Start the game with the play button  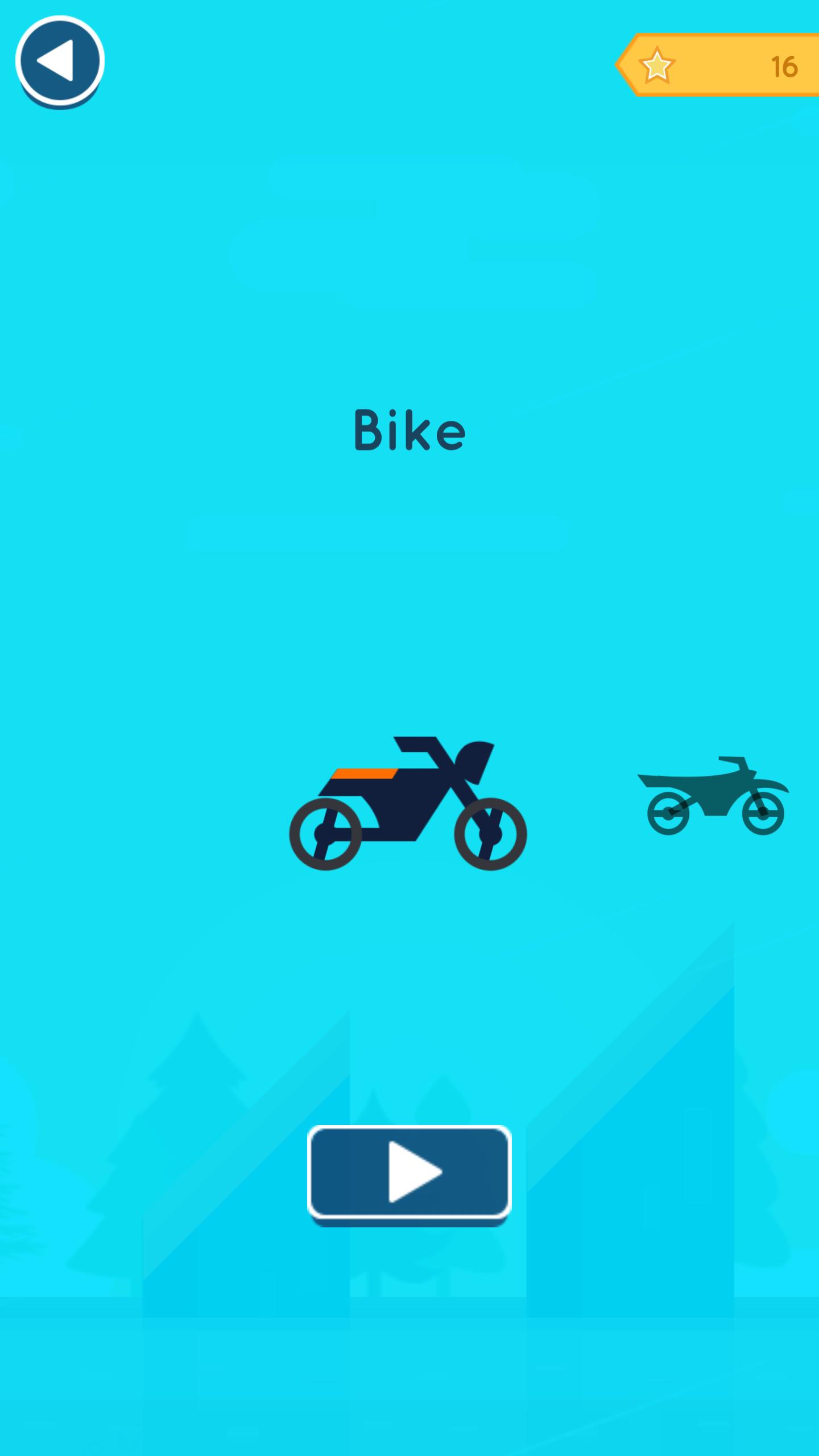pos(409,1173)
